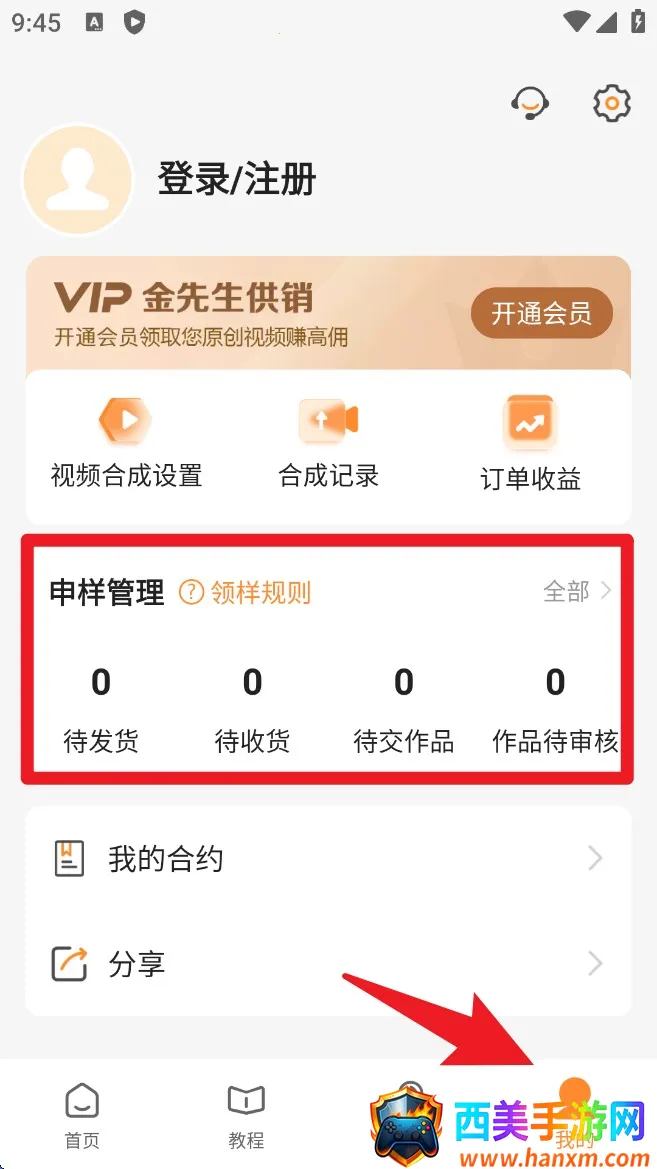
Task: Open 视频合成设置
Action: click(x=126, y=442)
